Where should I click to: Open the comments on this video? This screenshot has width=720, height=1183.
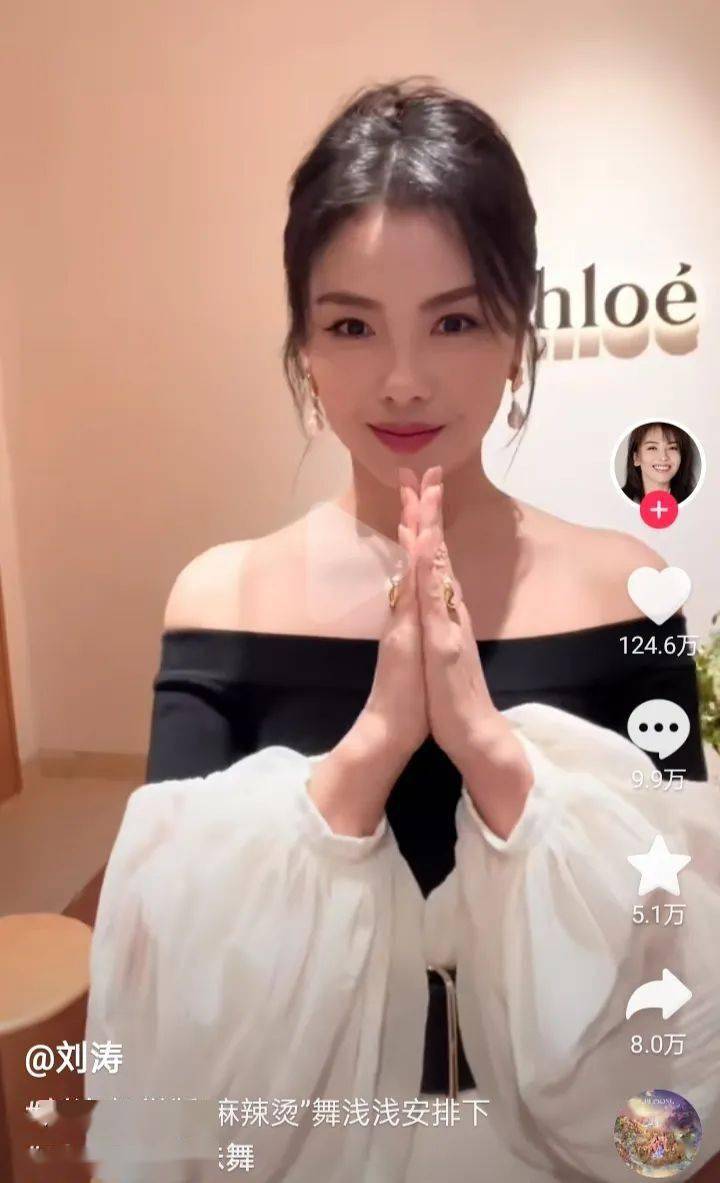point(658,728)
